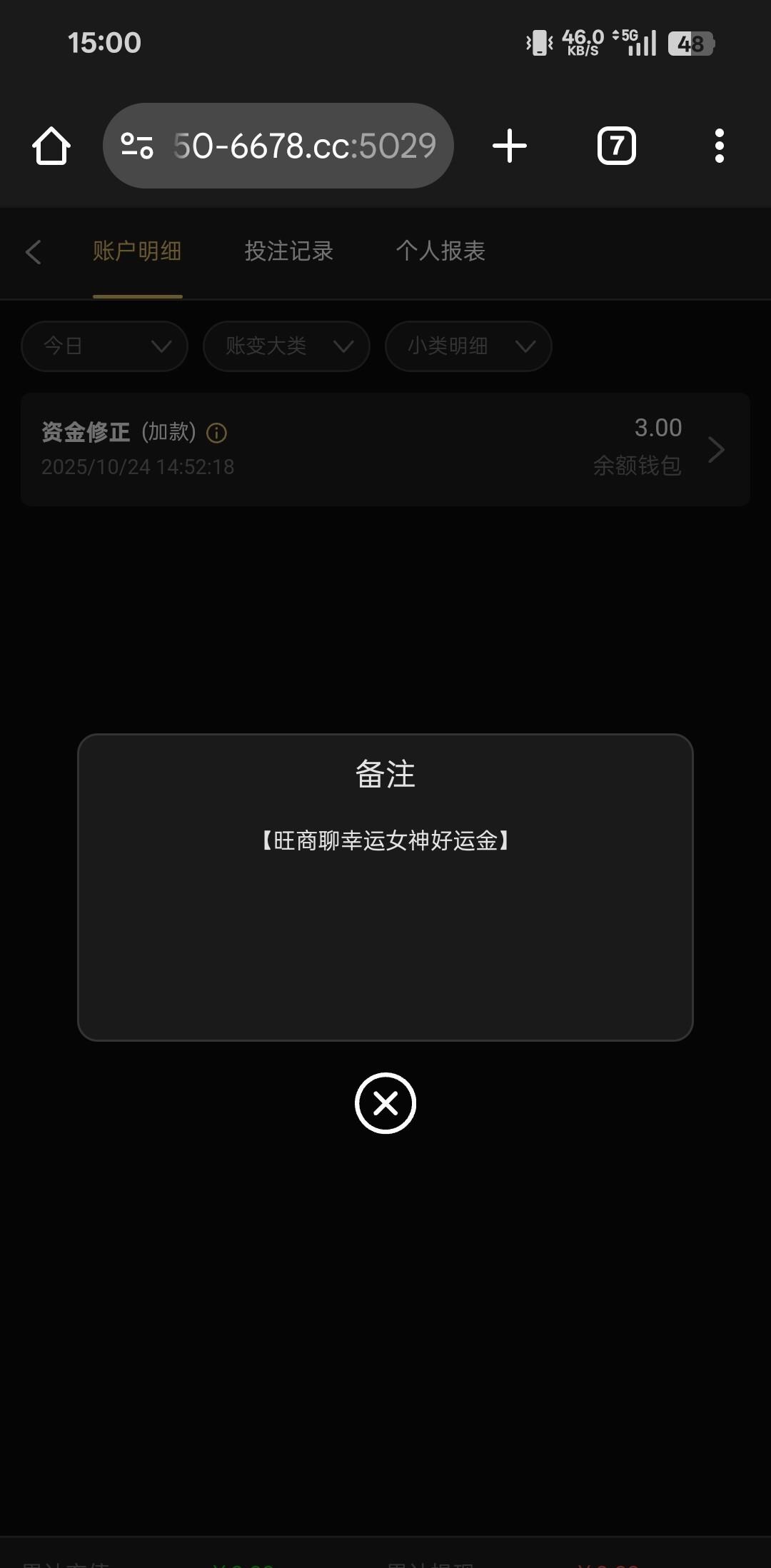Select the 账户明细 tab
Image resolution: width=771 pixels, height=1568 pixels.
pyautogui.click(x=137, y=251)
